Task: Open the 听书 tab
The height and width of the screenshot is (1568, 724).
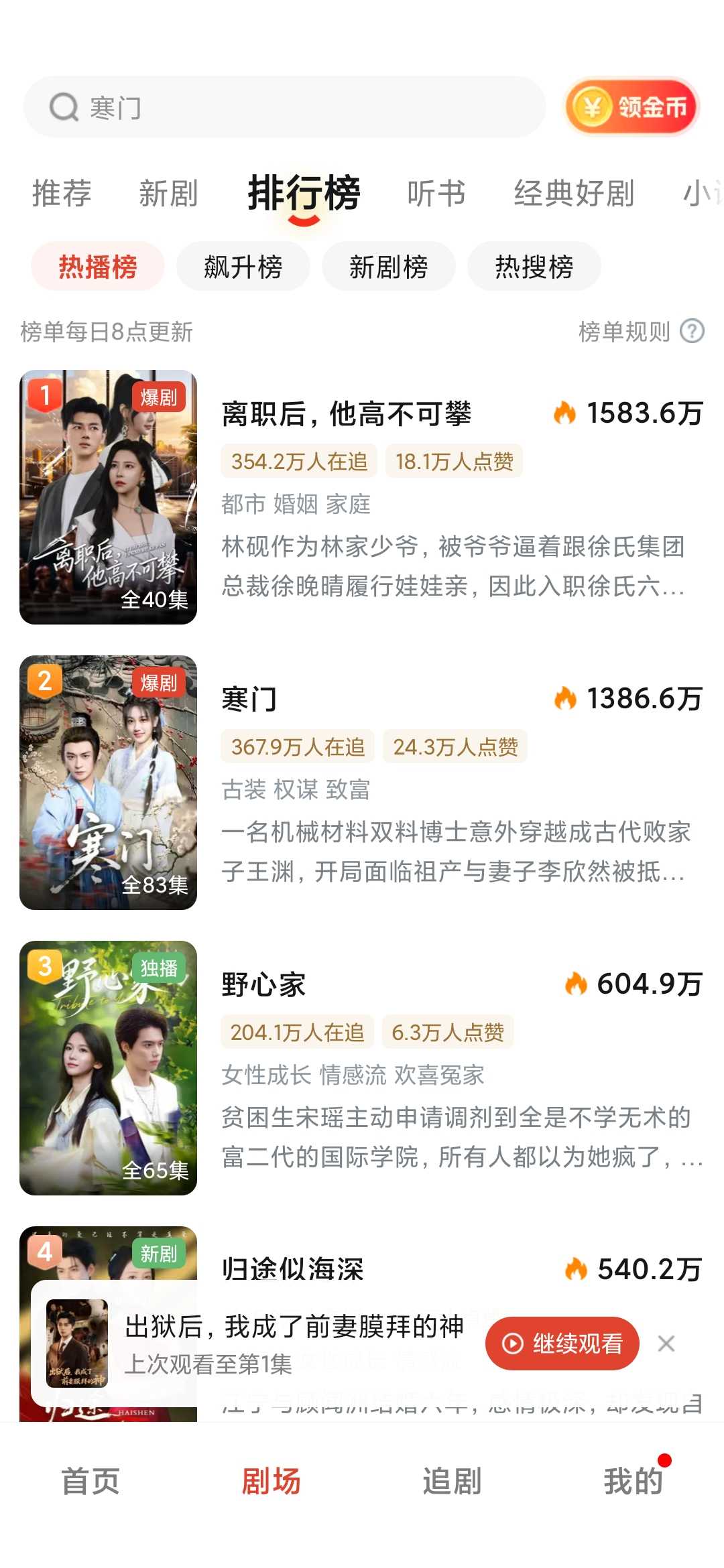Action: pos(436,194)
